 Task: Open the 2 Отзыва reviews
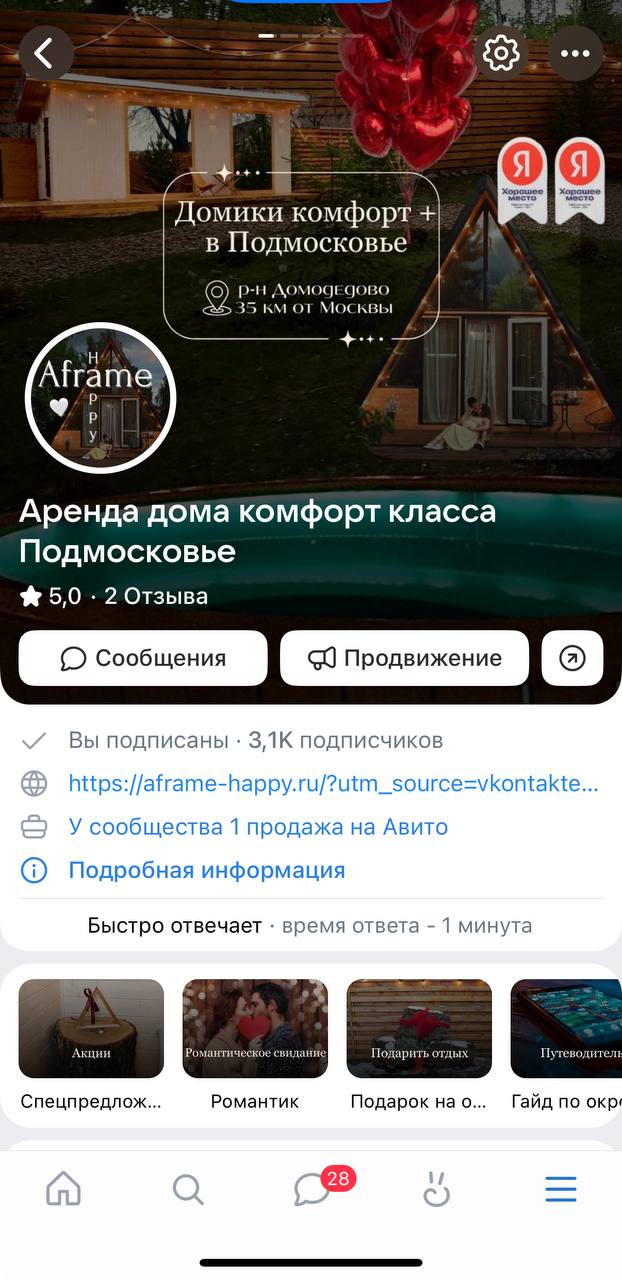[x=156, y=597]
